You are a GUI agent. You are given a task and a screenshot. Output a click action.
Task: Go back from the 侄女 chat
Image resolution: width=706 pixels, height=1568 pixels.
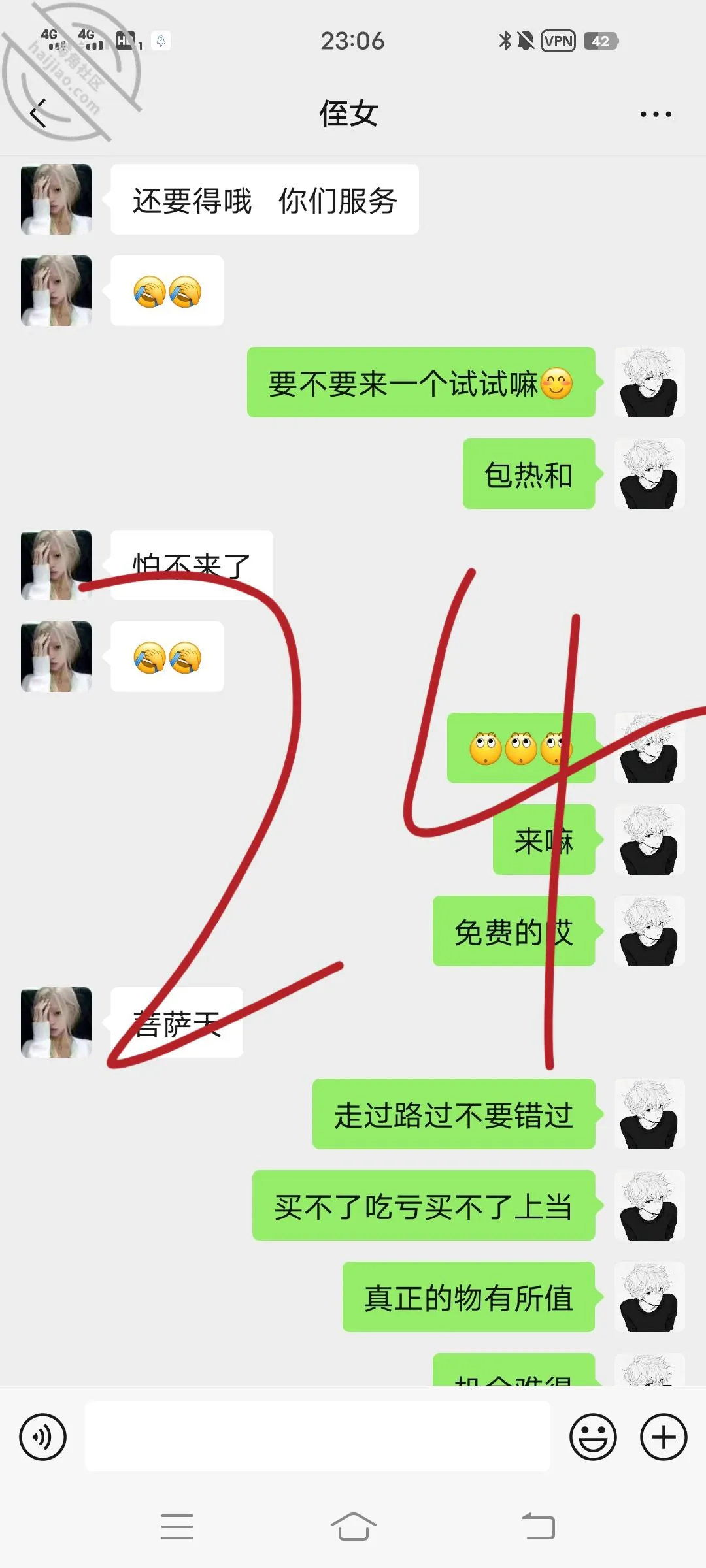[39, 114]
